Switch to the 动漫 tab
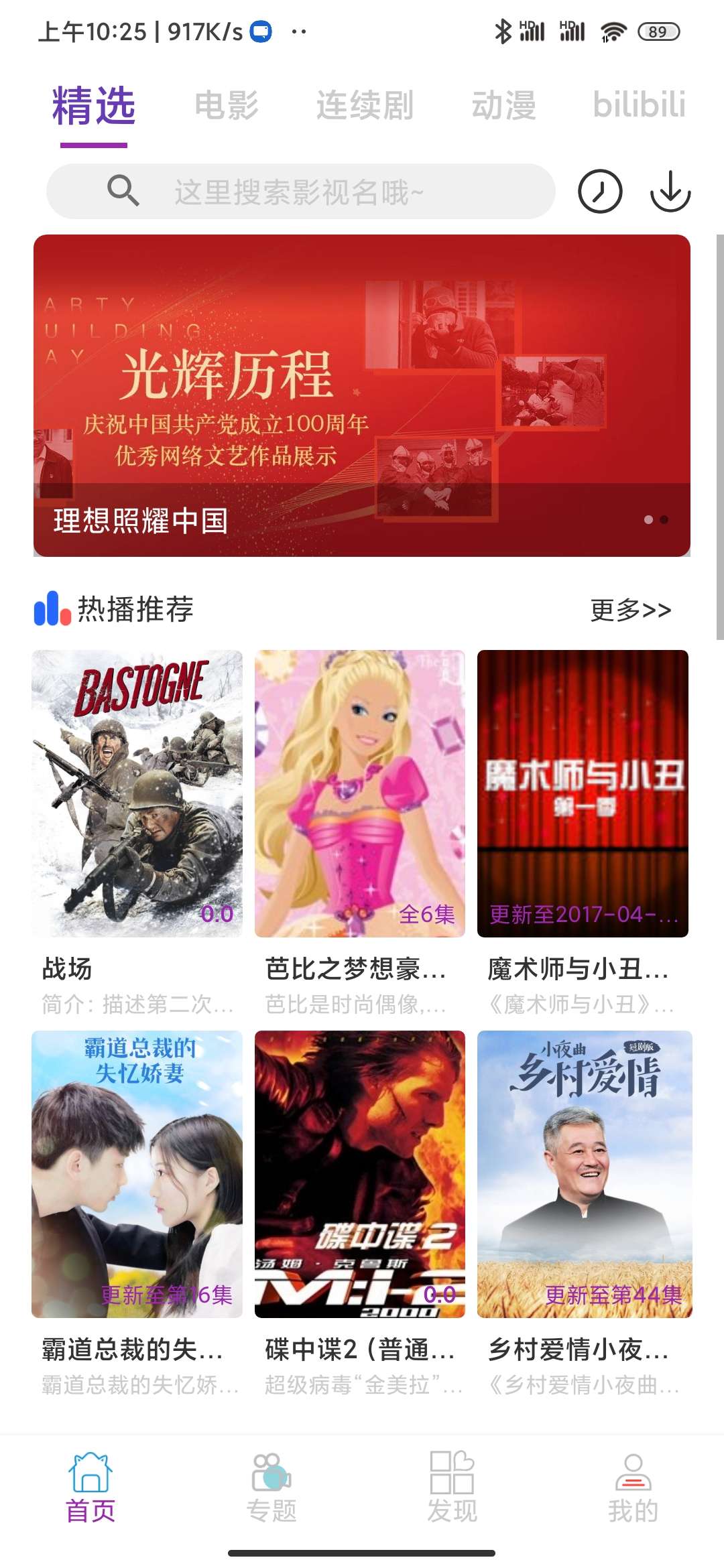The image size is (724, 1568). pyautogui.click(x=504, y=106)
